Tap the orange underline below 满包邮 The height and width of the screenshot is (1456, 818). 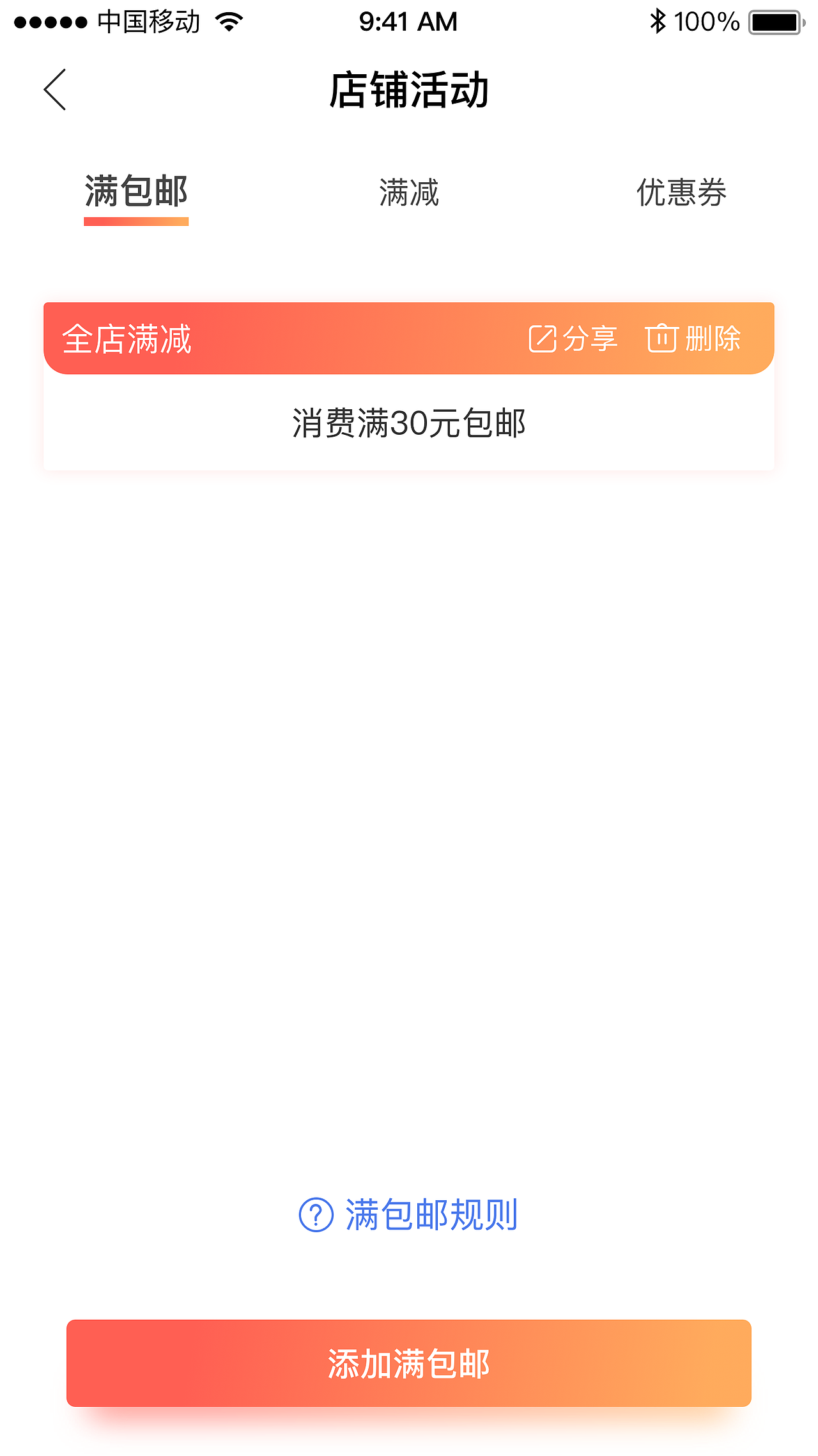[137, 223]
